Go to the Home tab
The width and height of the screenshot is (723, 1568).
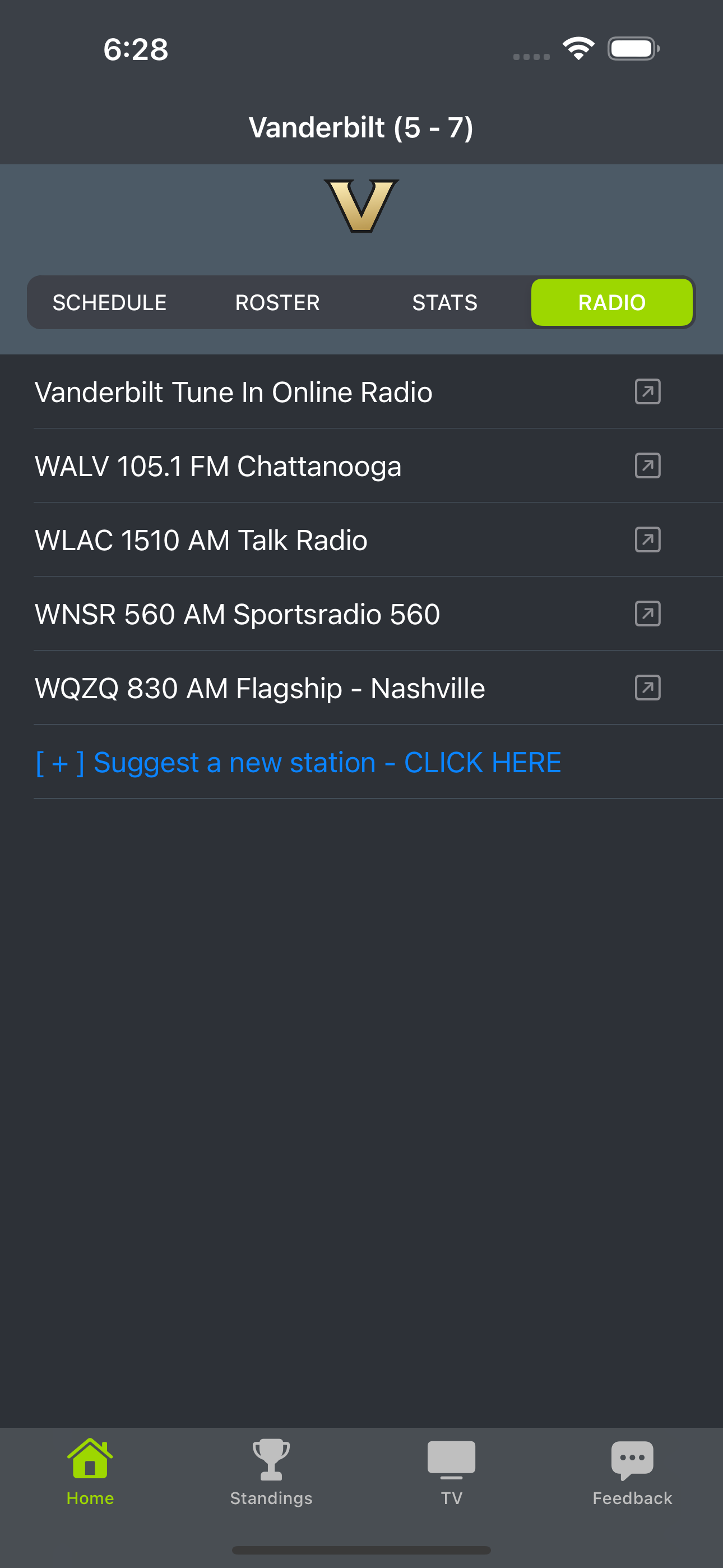point(90,1473)
